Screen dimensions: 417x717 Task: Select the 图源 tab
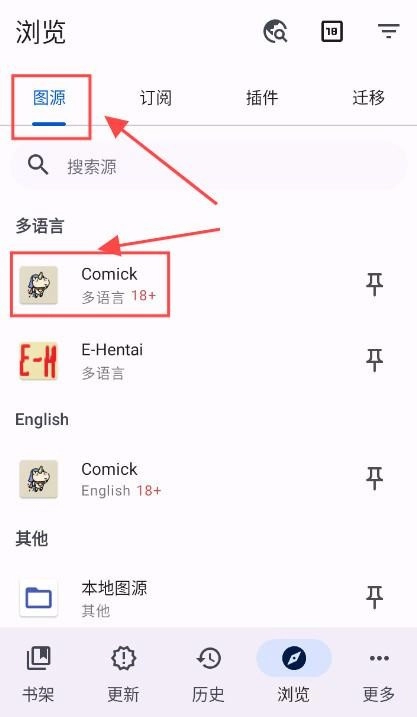pyautogui.click(x=49, y=98)
